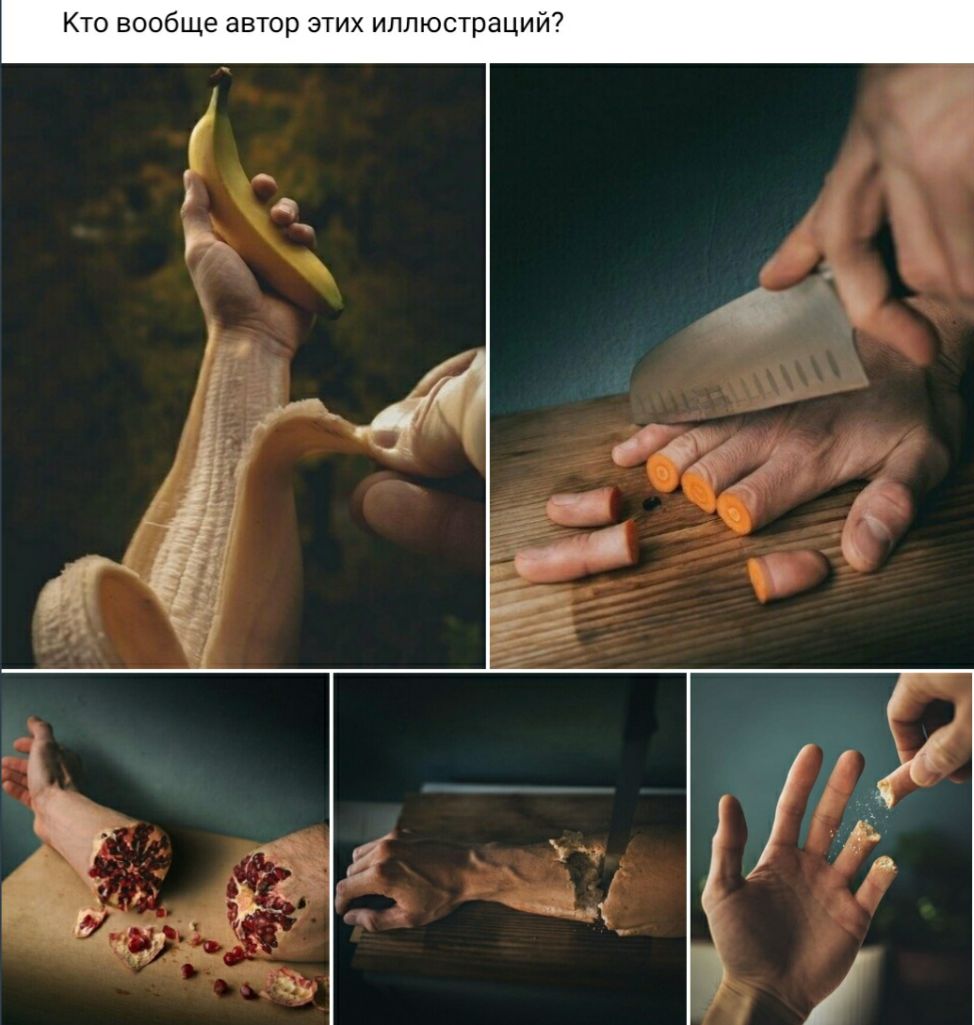Screen dimensions: 974x1025
Task: Open the banana arm photo
Action: click(243, 366)
